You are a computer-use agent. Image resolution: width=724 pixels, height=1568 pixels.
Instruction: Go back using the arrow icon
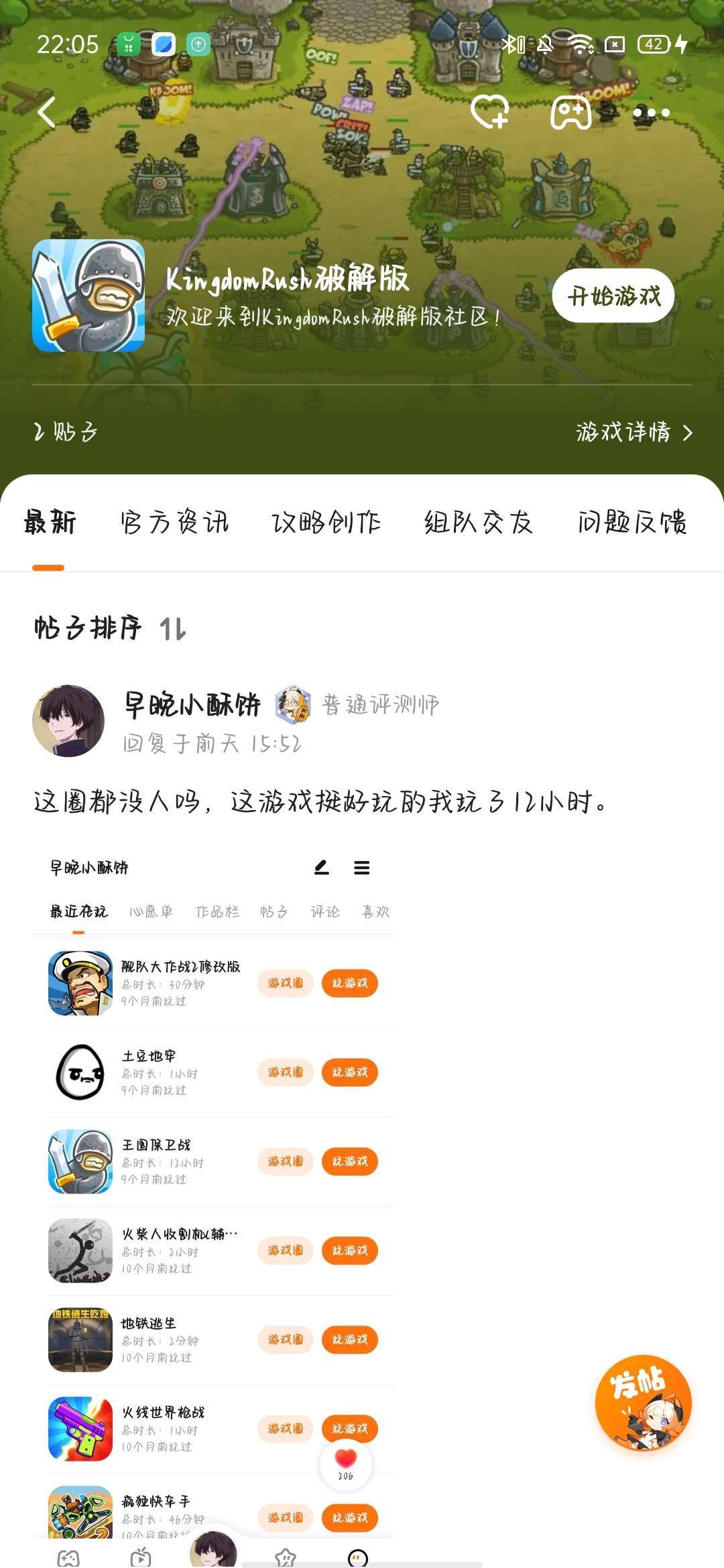(x=47, y=112)
